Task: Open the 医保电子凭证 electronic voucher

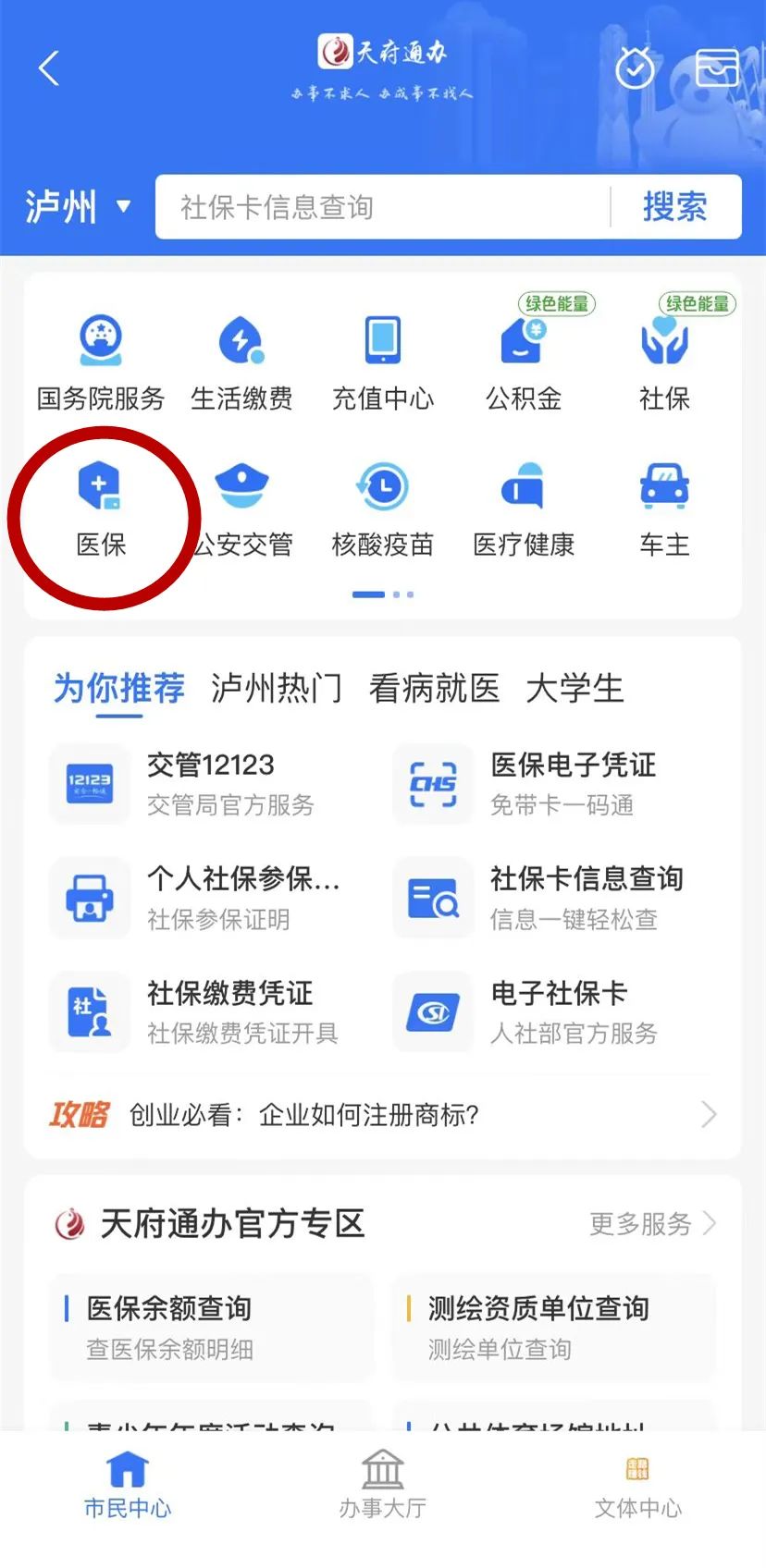Action: 555,783
